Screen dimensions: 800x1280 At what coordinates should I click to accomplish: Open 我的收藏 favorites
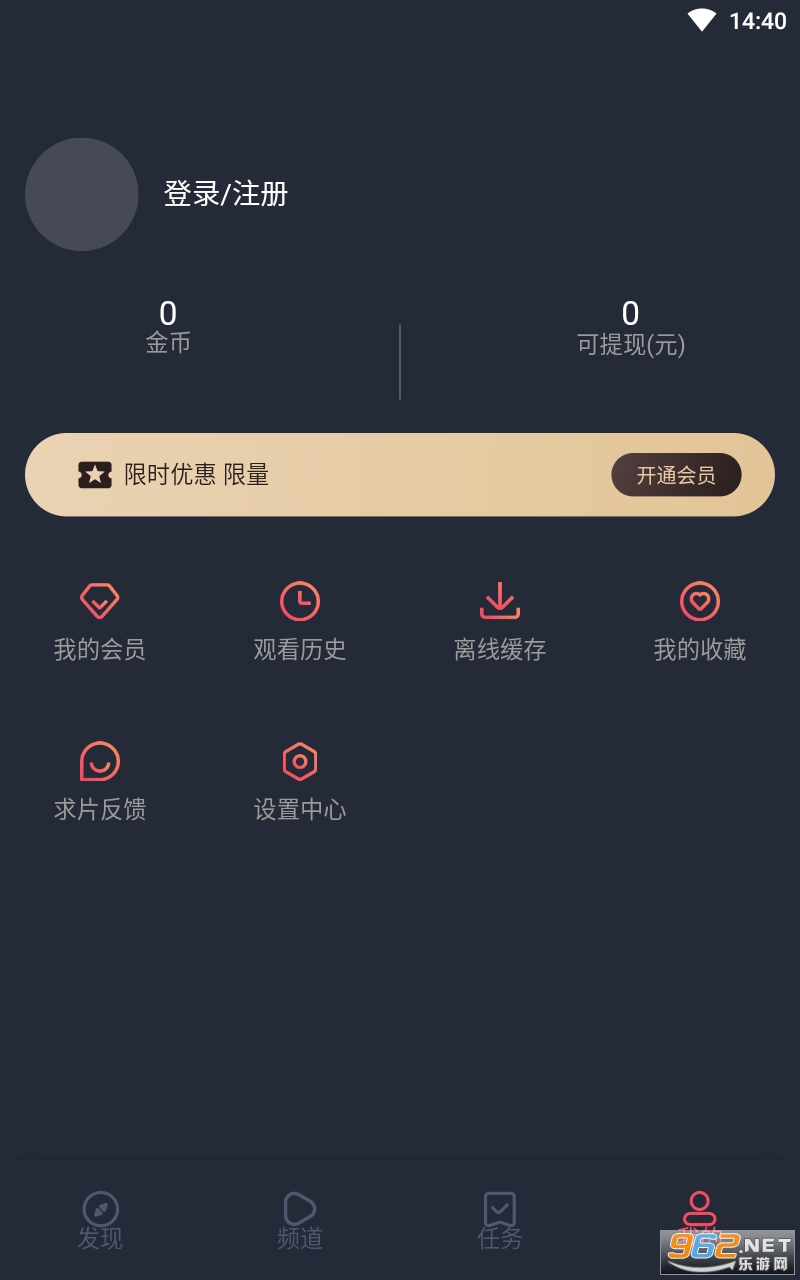(700, 622)
